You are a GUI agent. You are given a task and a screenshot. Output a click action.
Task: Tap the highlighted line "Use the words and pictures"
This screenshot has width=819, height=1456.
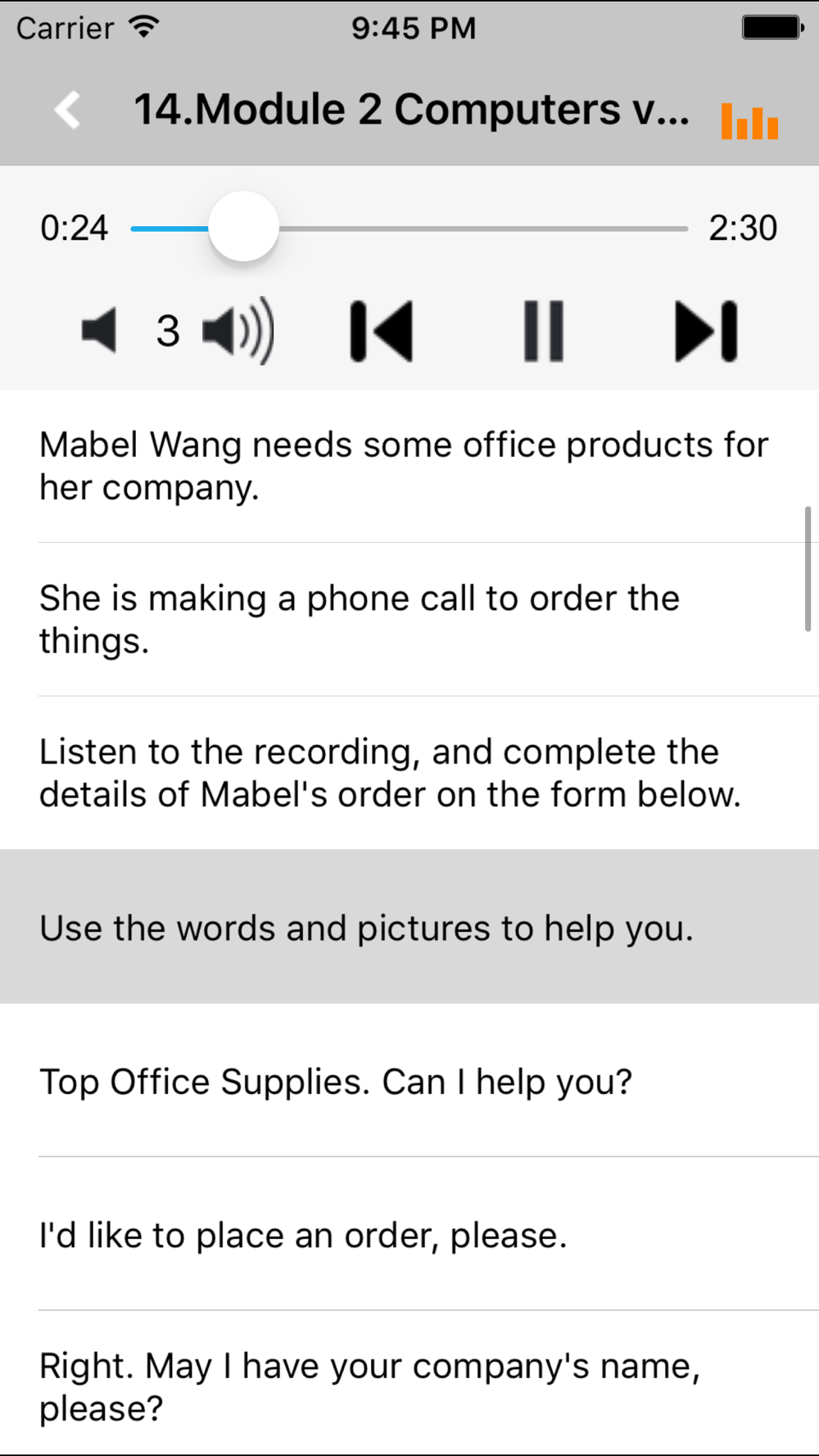(367, 928)
